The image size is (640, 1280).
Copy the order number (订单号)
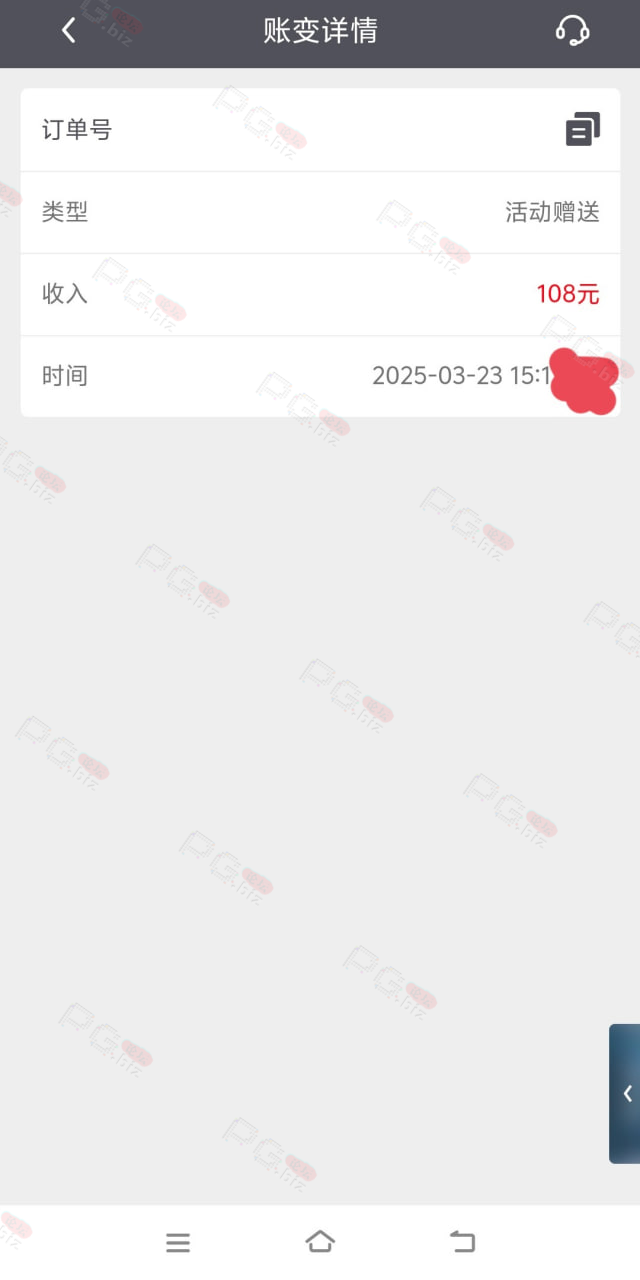coord(583,130)
